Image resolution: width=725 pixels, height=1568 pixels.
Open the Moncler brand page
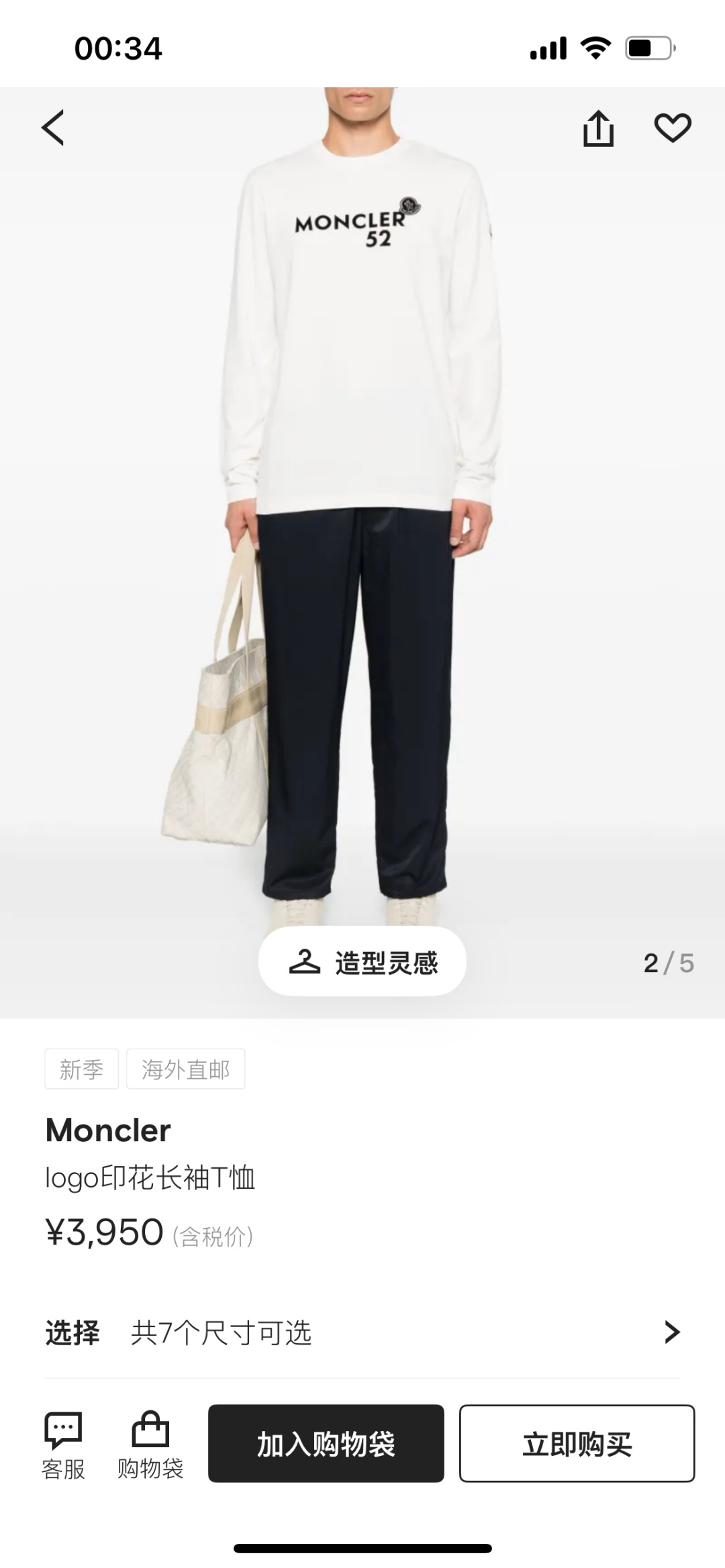[108, 1131]
